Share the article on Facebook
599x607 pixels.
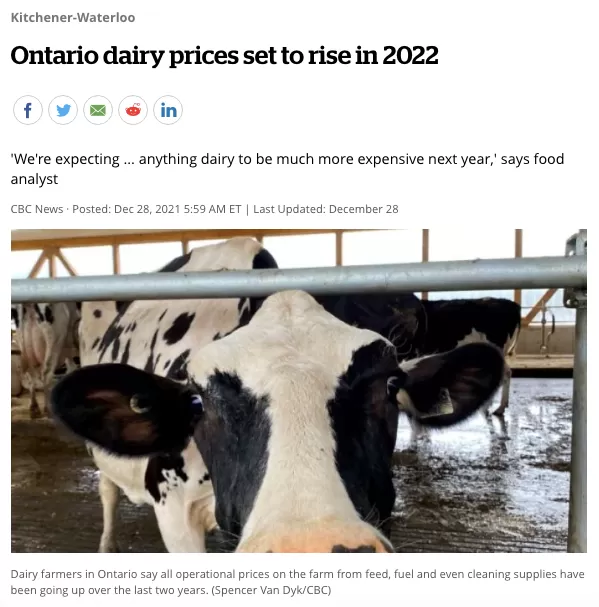tap(28, 110)
